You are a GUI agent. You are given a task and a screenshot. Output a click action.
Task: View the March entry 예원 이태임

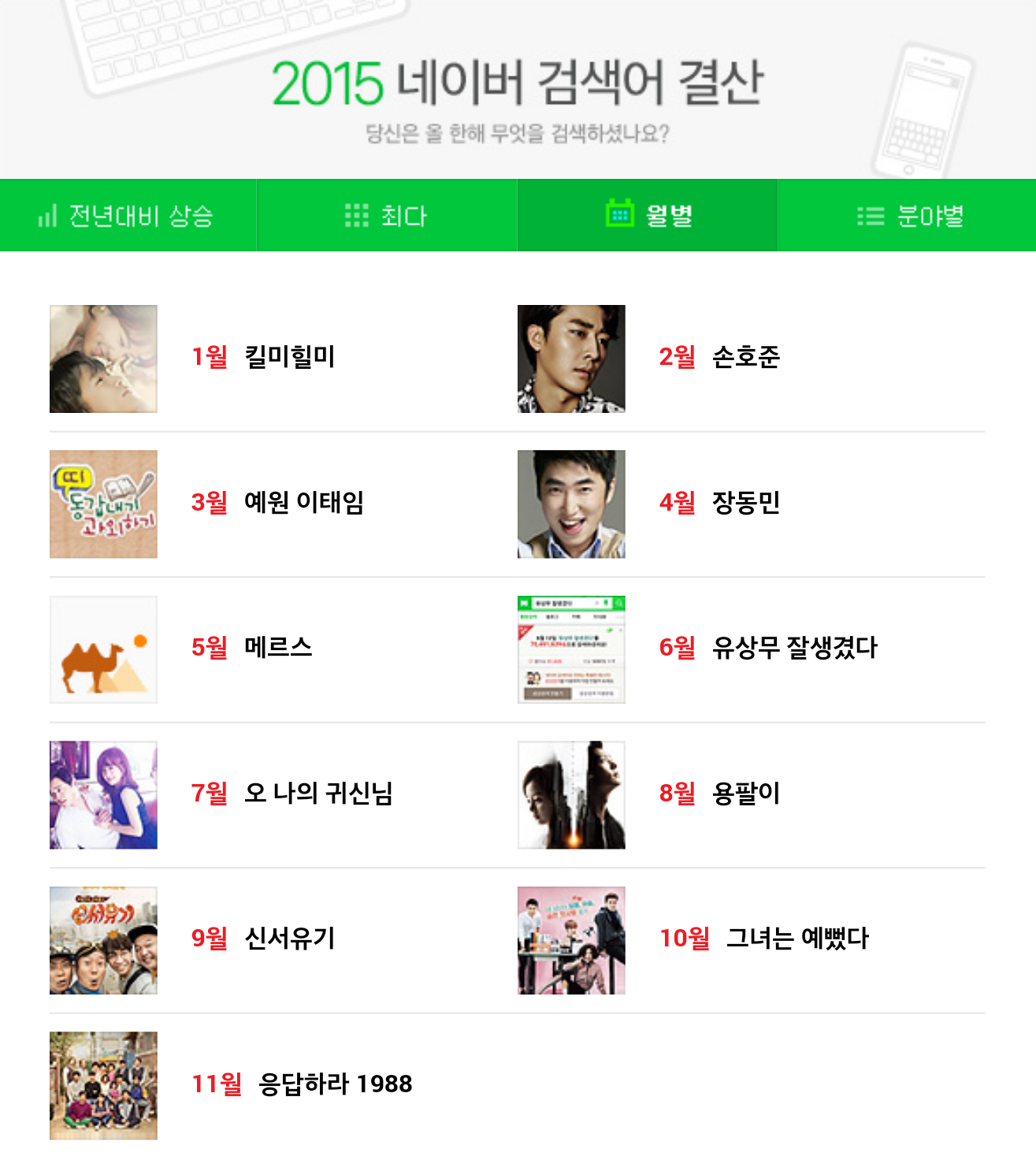click(x=304, y=503)
